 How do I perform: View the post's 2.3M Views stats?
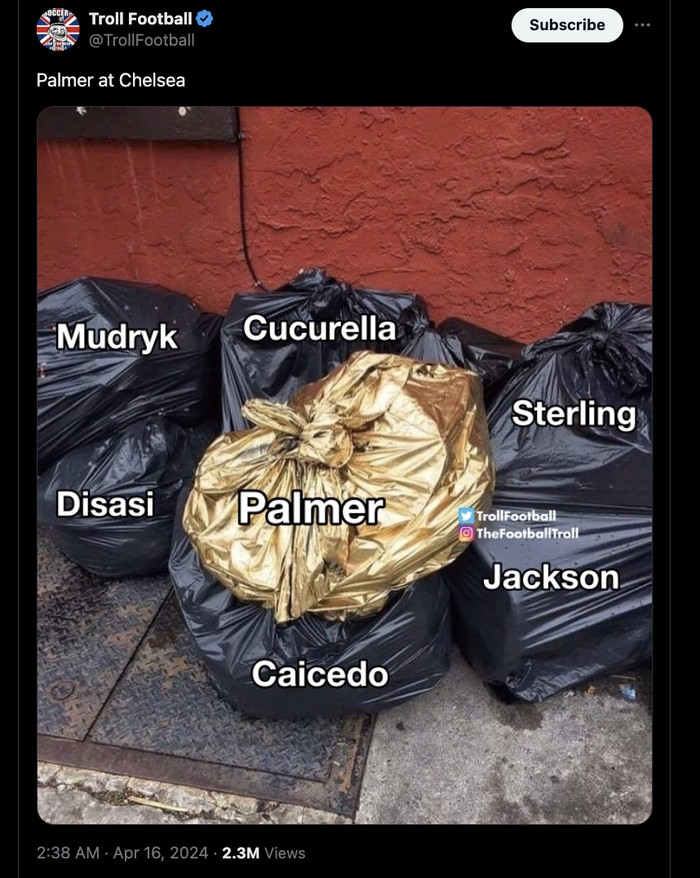[263, 853]
